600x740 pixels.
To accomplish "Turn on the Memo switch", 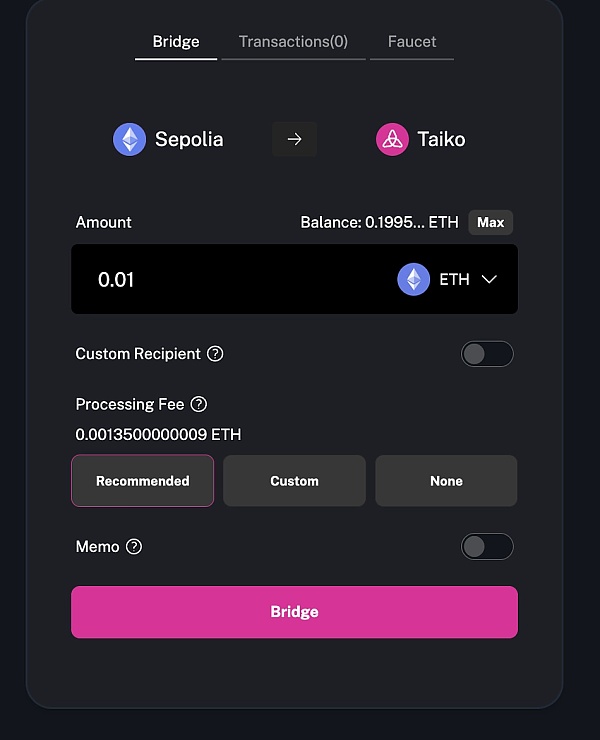I will pyautogui.click(x=487, y=547).
